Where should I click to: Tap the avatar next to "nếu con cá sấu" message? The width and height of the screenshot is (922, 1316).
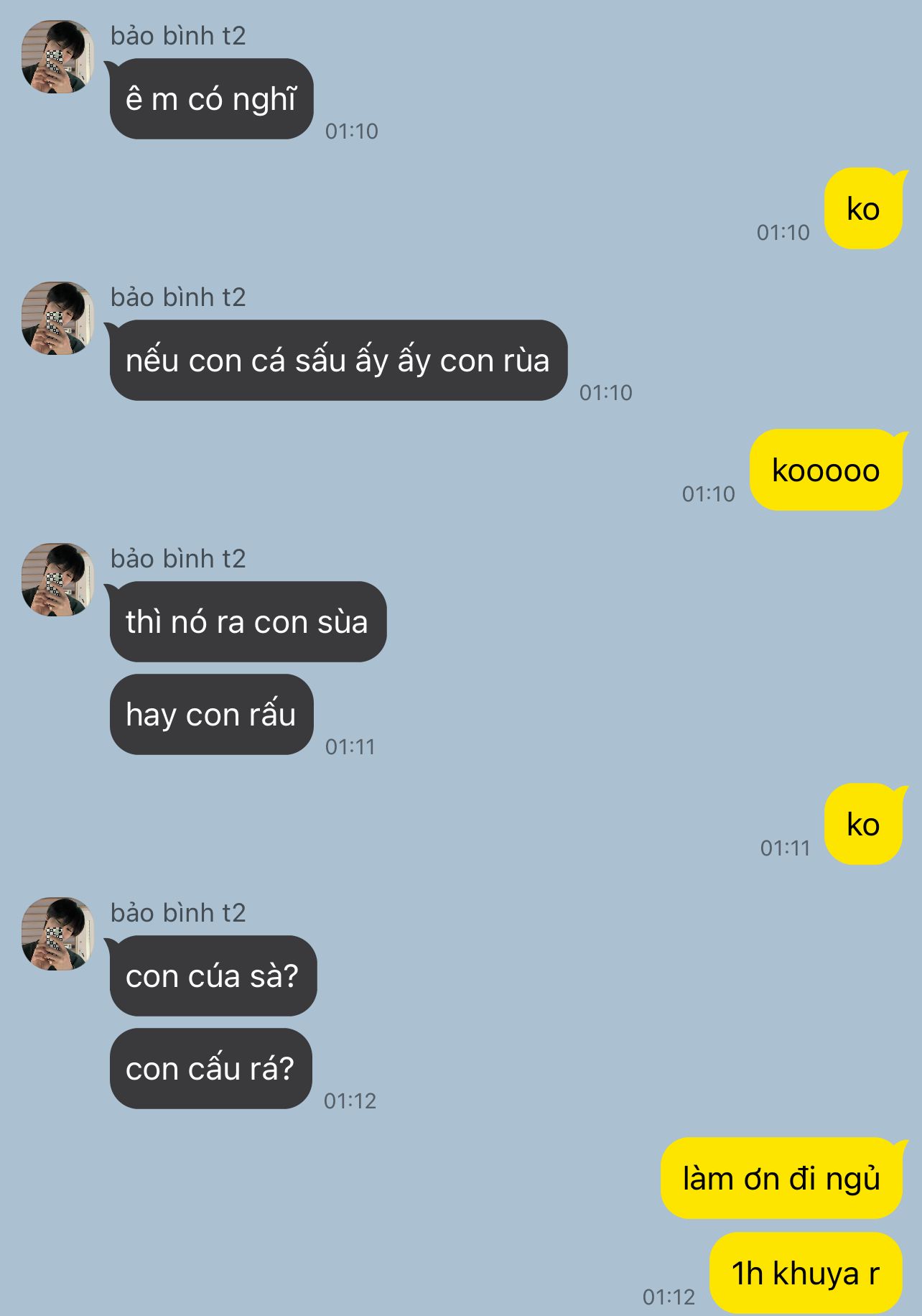(x=57, y=318)
